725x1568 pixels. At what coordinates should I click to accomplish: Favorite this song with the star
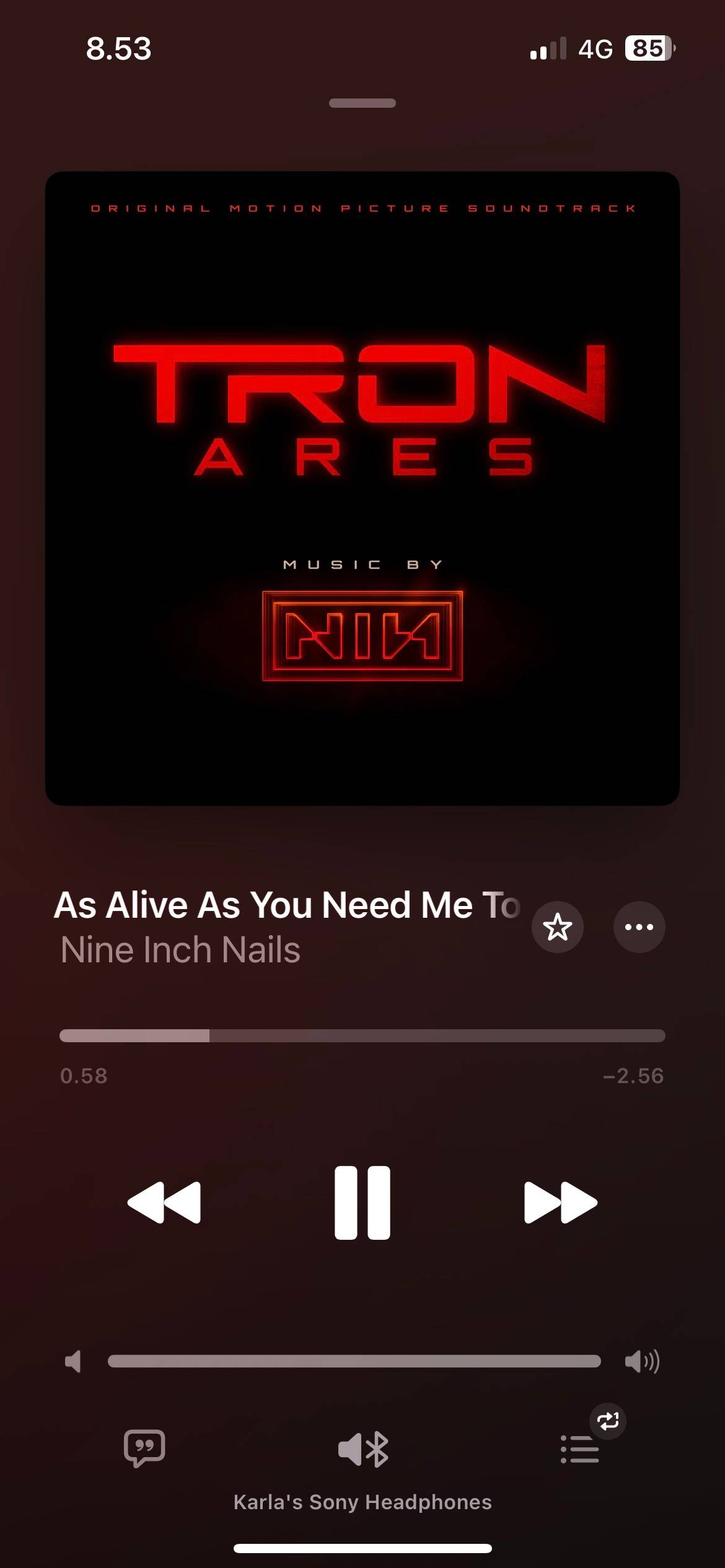pyautogui.click(x=557, y=927)
